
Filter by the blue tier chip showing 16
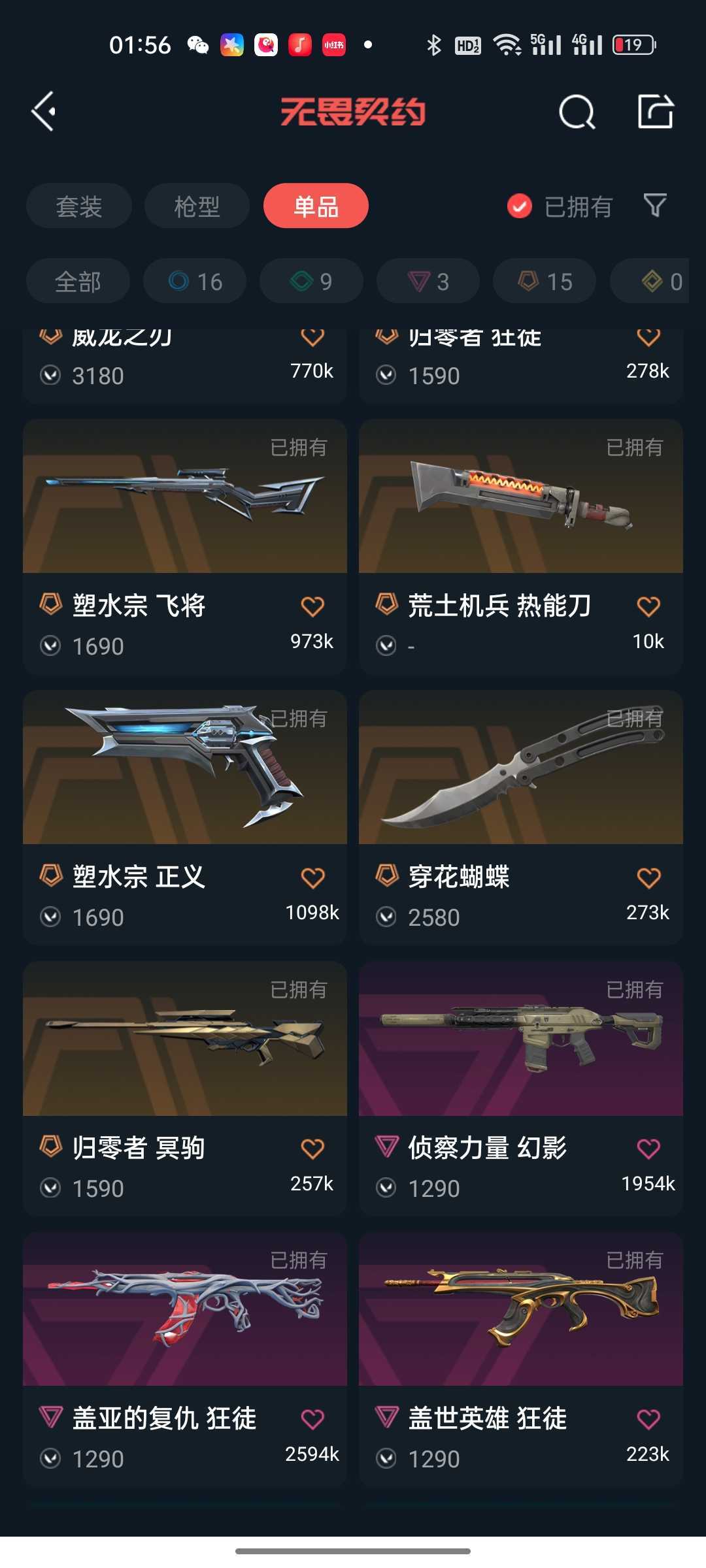pos(195,282)
